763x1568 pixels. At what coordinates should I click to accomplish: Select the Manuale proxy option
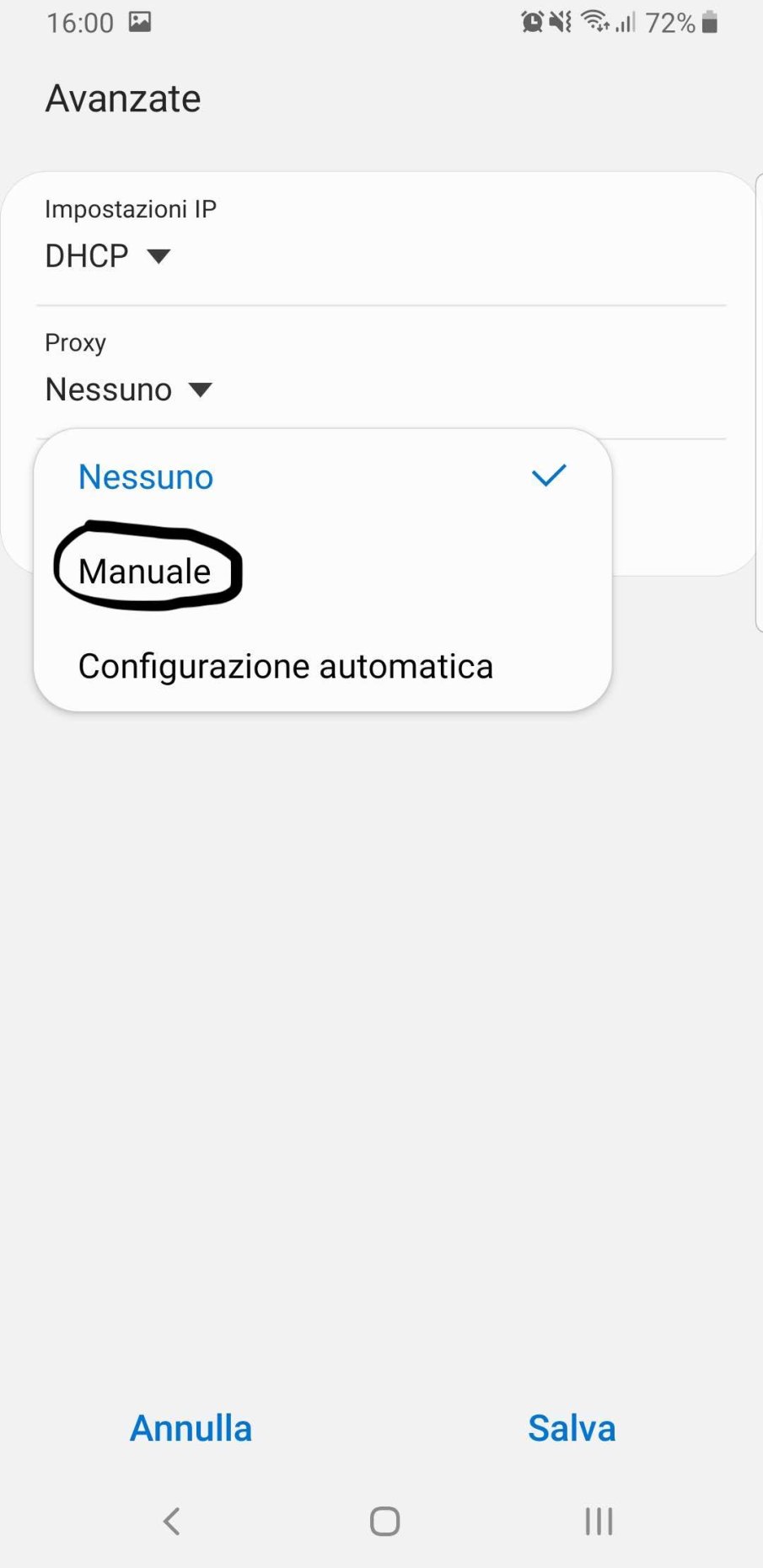[322, 572]
